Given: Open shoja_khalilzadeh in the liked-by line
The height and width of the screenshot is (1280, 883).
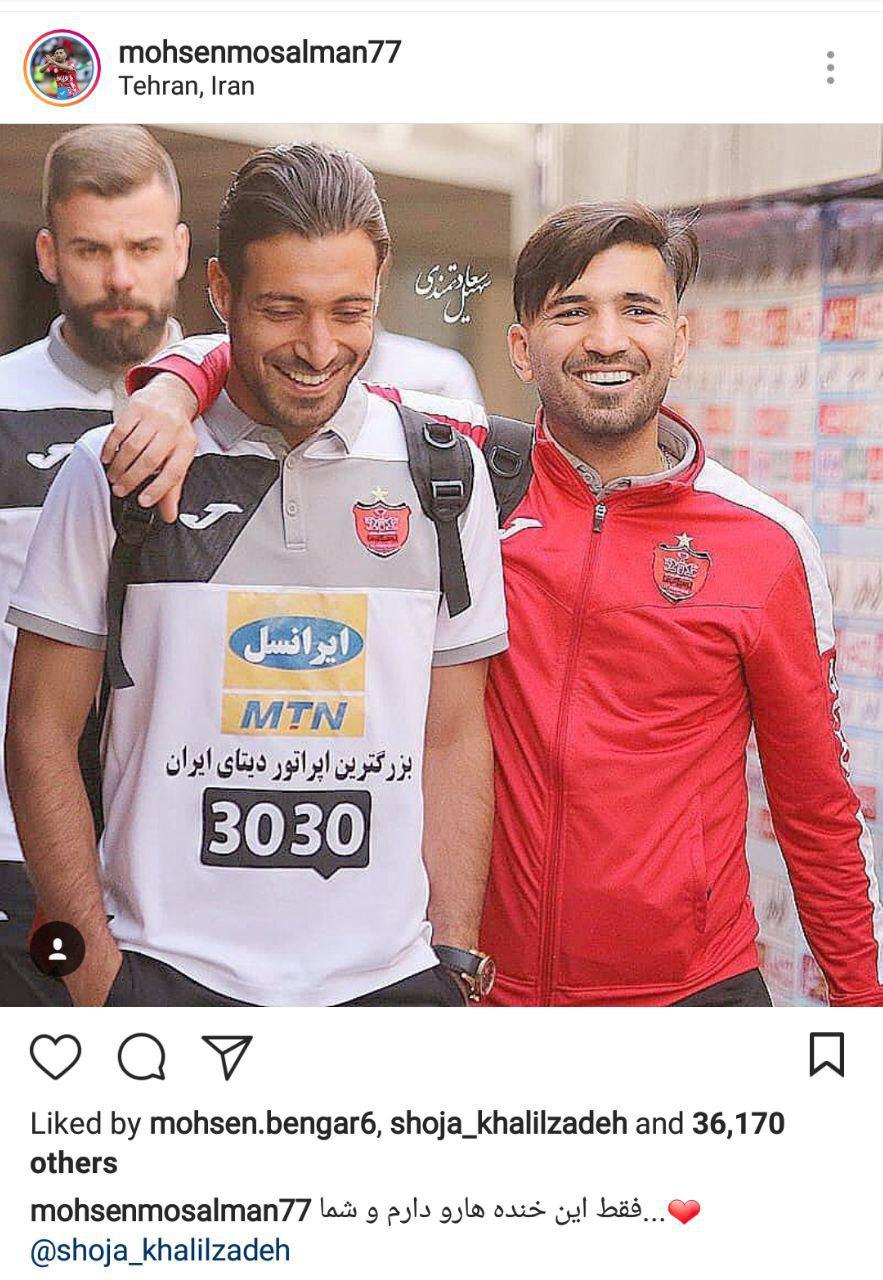Looking at the screenshot, I should click(508, 1124).
